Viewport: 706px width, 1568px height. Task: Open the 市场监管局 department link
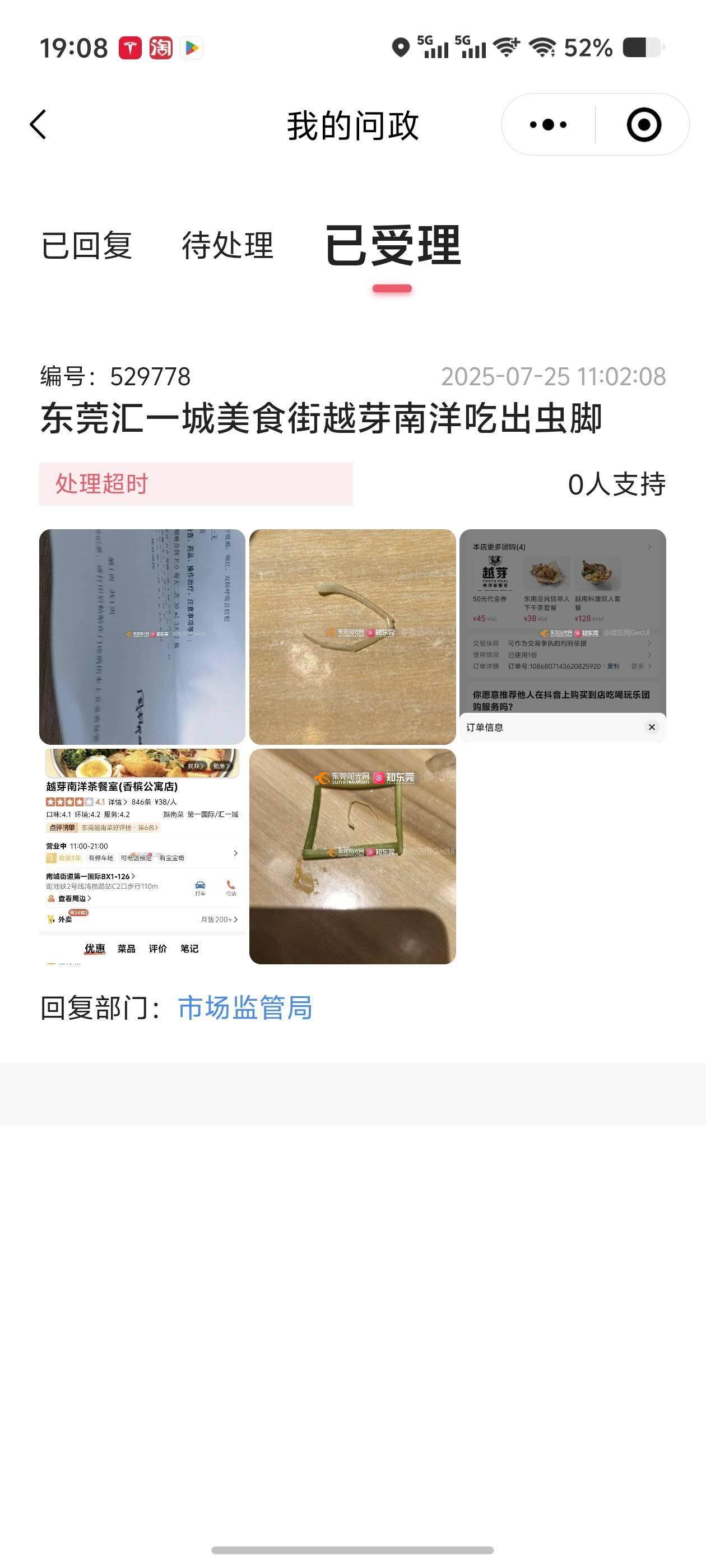pos(245,1007)
